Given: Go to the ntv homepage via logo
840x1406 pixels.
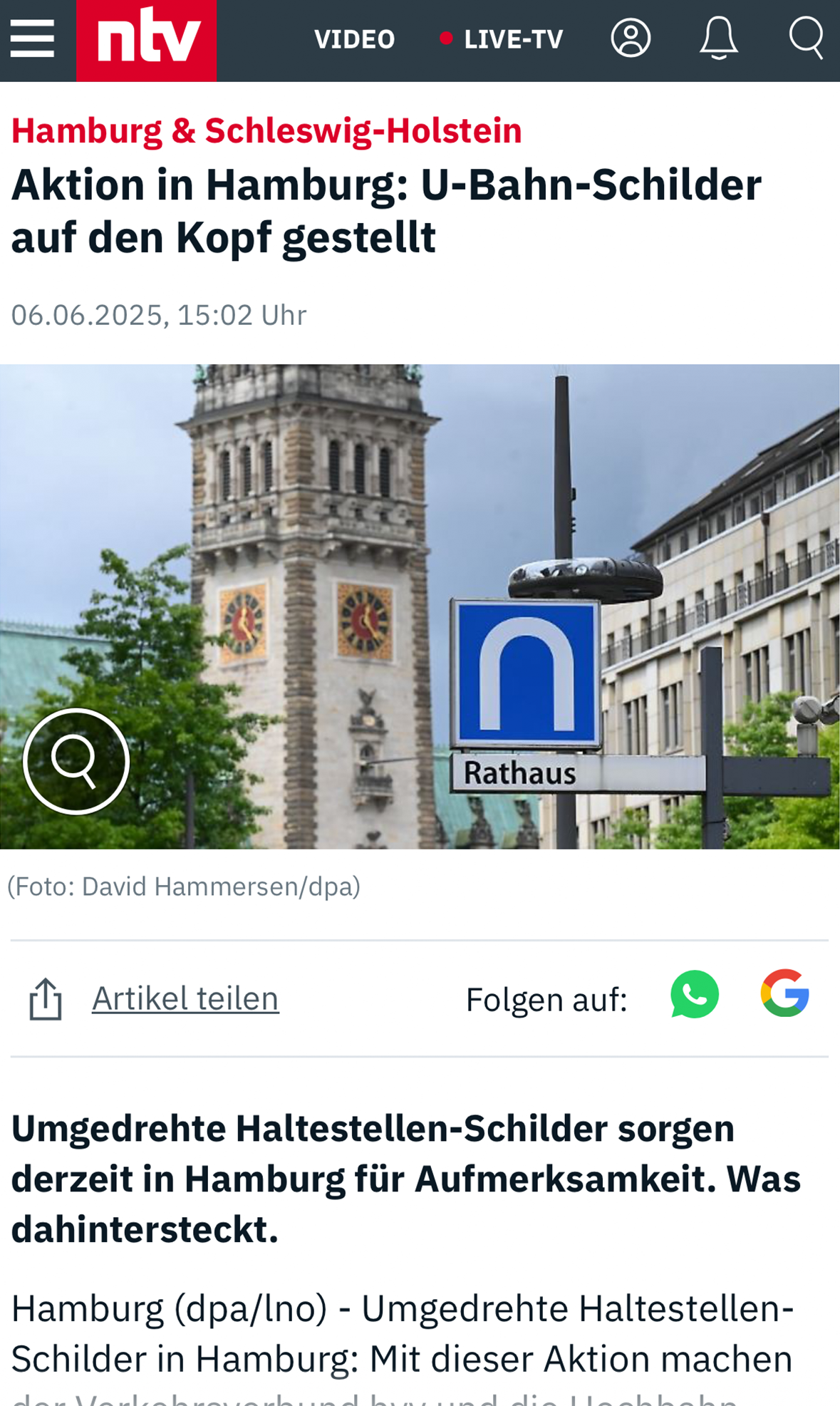Looking at the screenshot, I should pos(146,40).
